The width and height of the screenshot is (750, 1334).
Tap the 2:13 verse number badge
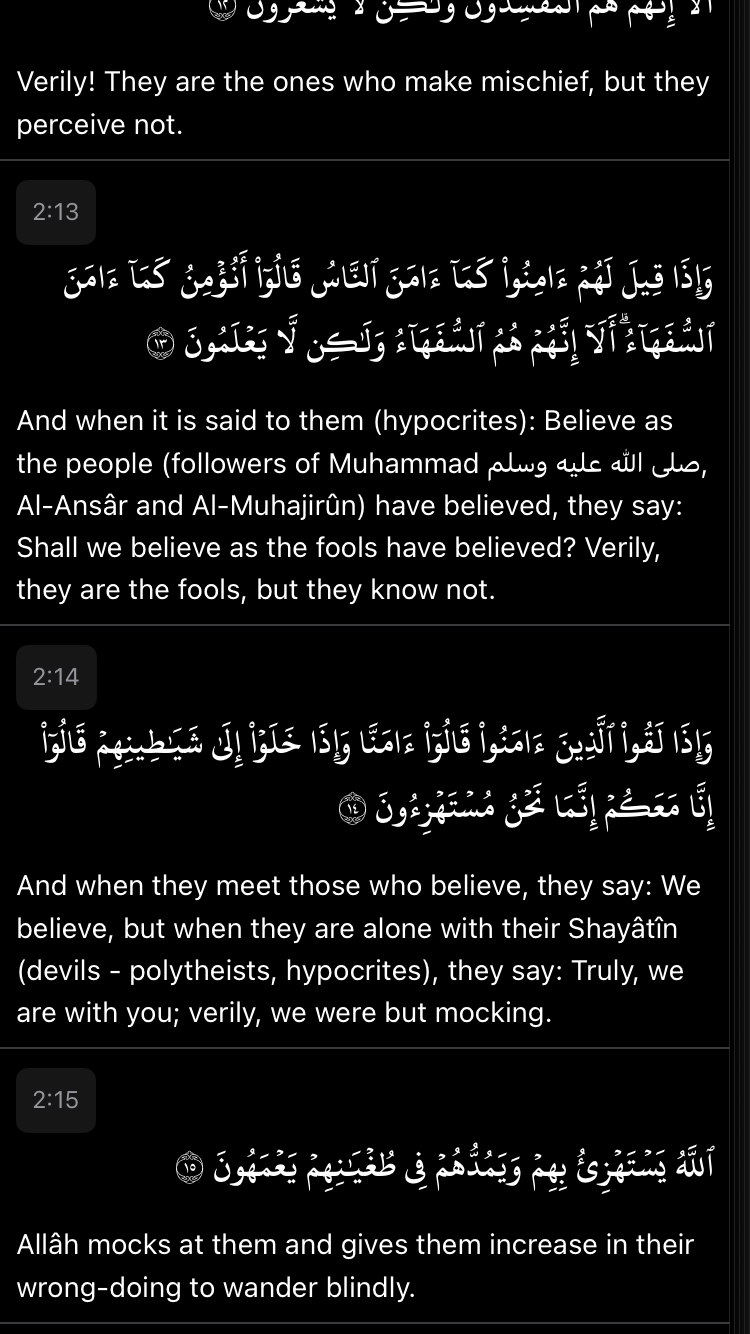[x=56, y=212]
